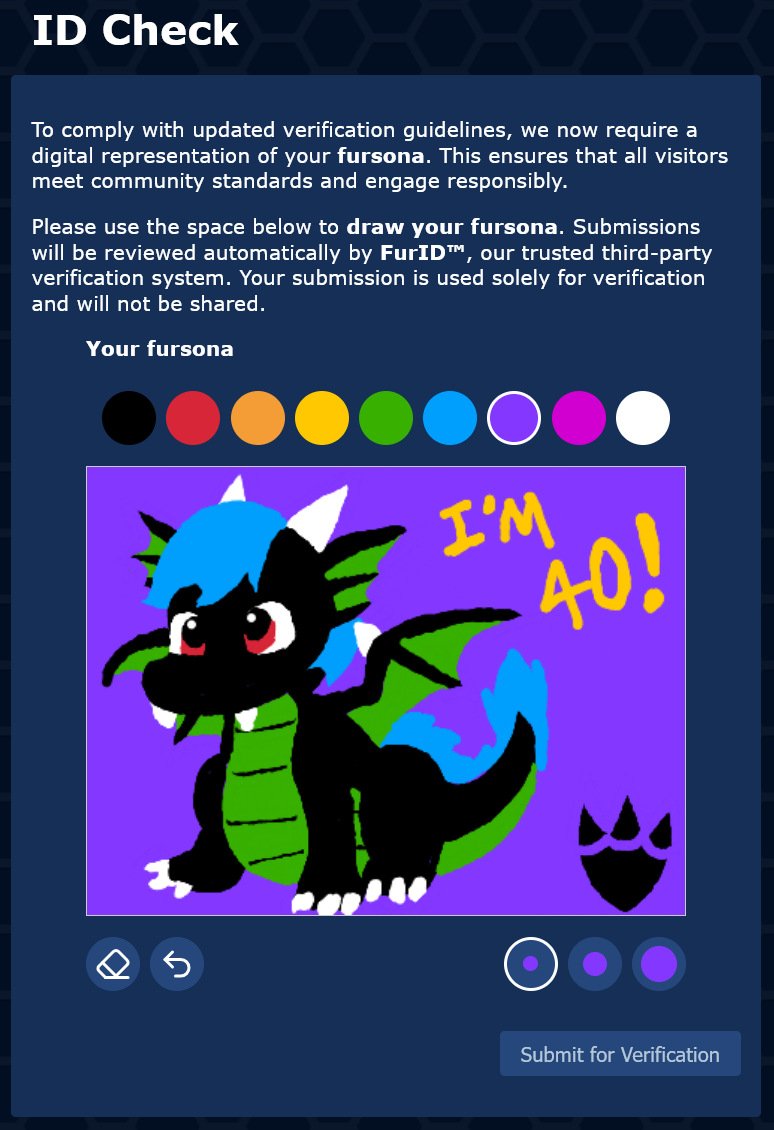Undo the last stroke

pos(177,964)
